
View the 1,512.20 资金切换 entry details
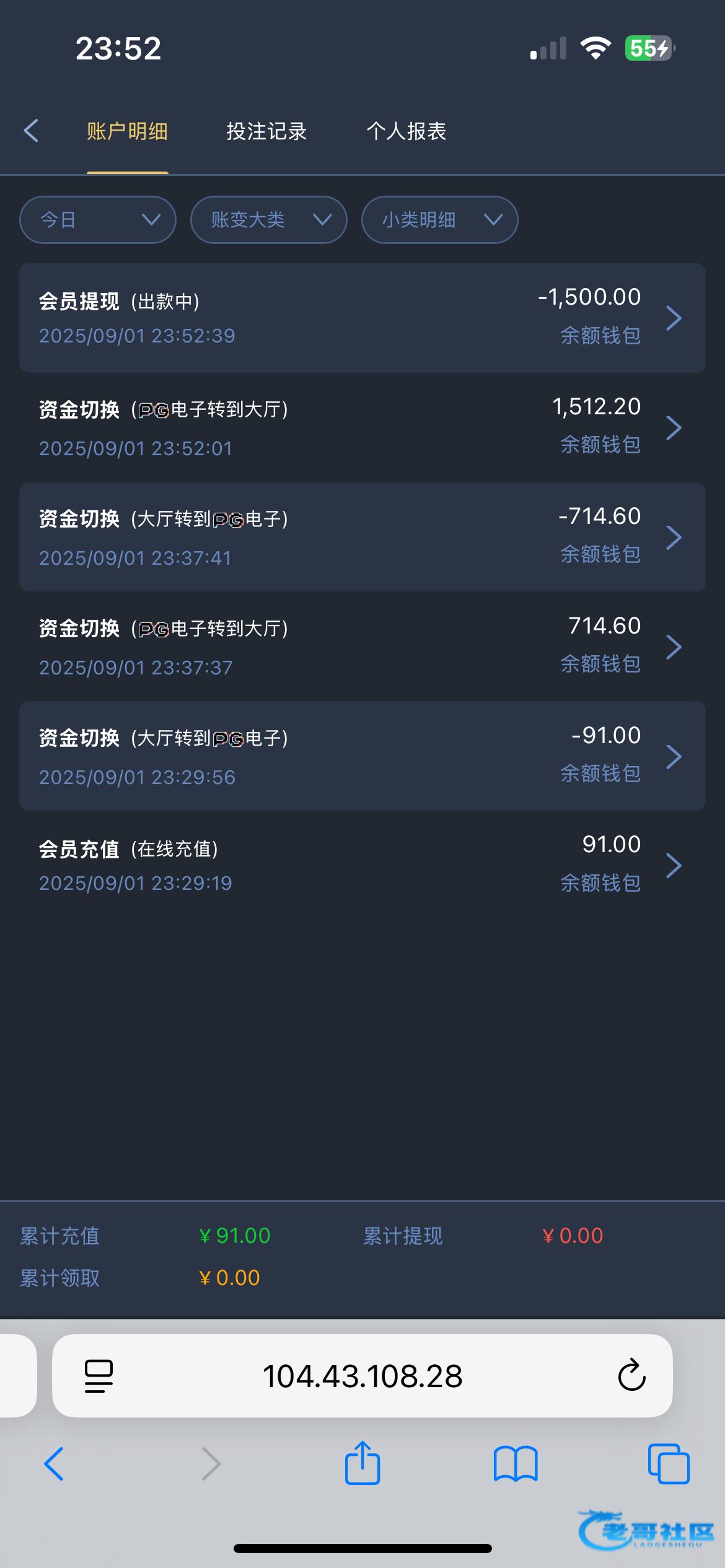(362, 427)
